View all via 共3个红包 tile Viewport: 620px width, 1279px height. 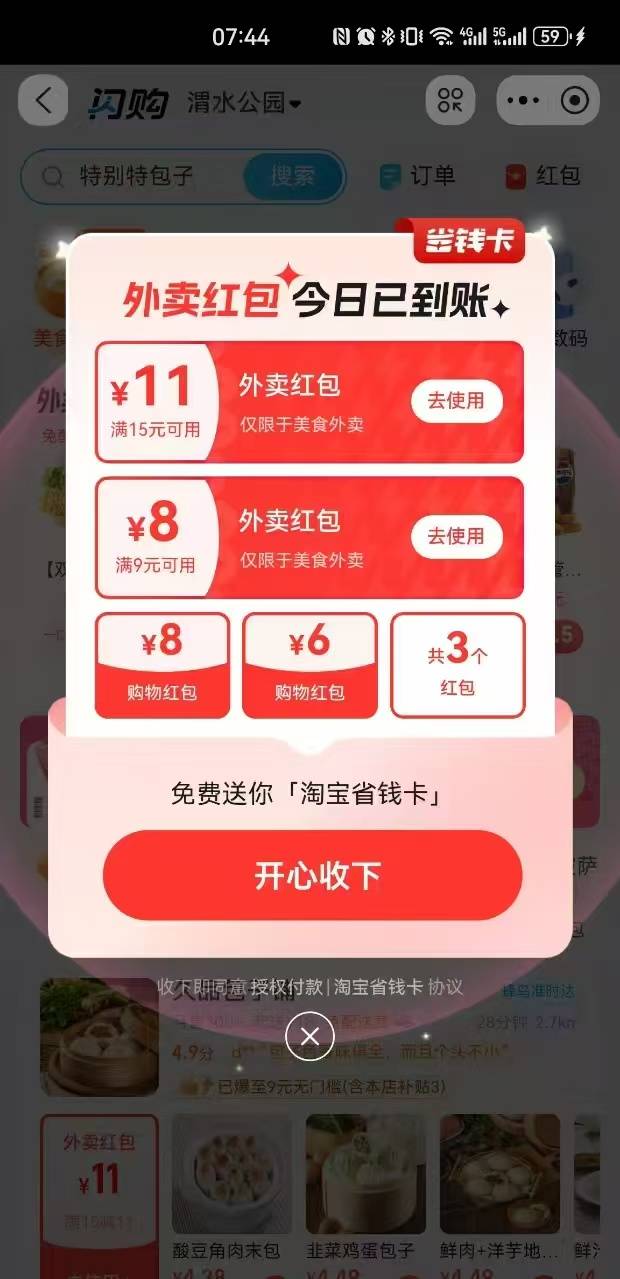point(457,665)
